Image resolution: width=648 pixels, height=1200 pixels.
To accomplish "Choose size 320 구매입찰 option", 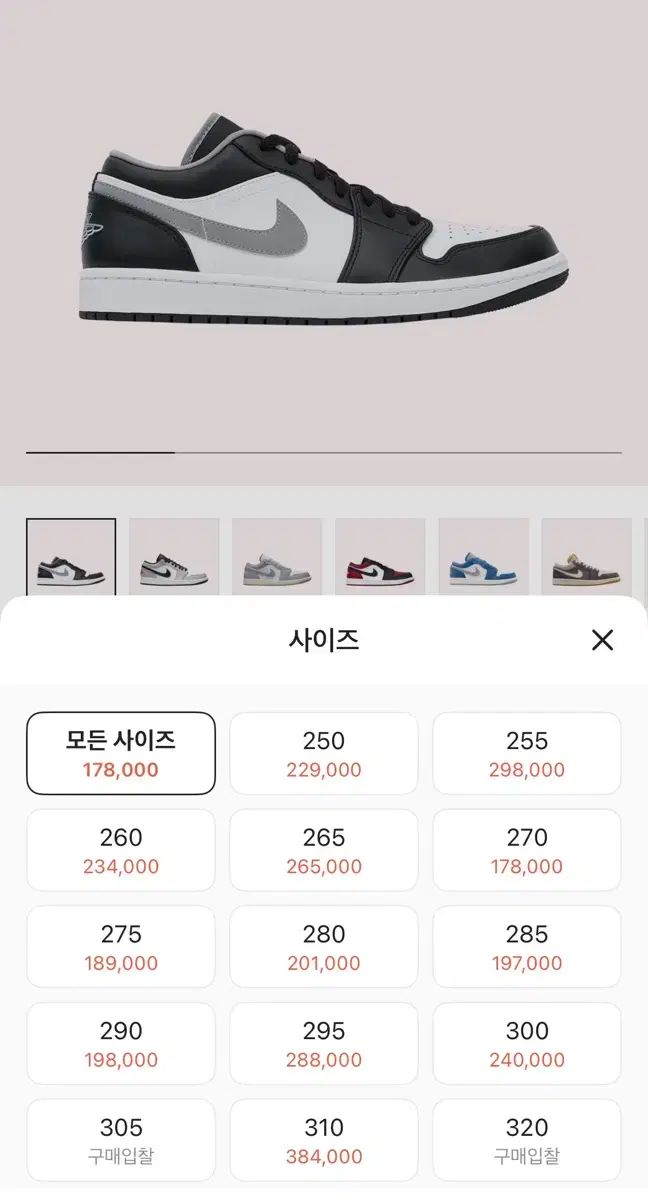I will [x=527, y=1140].
